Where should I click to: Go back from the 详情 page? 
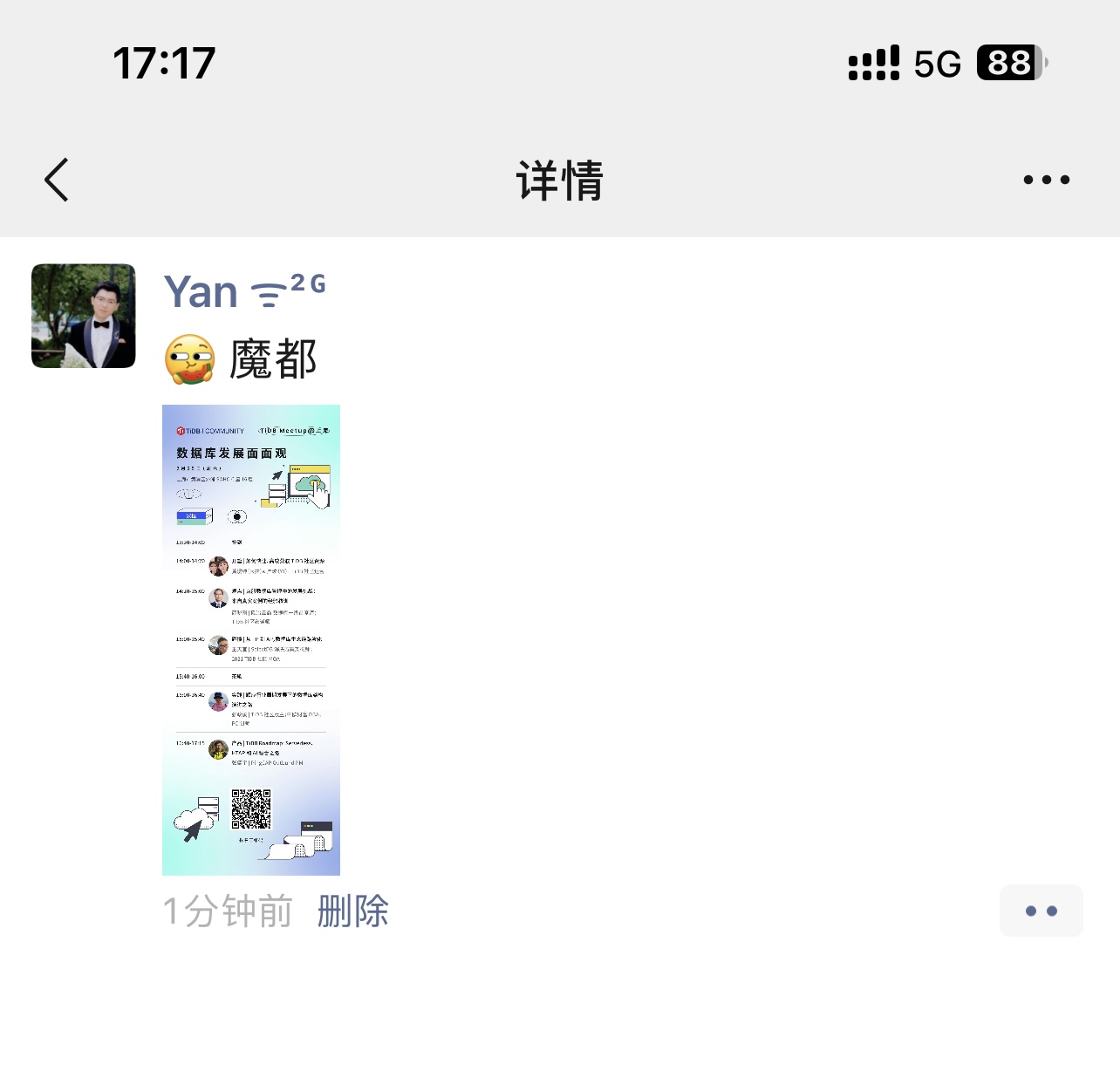[58, 181]
